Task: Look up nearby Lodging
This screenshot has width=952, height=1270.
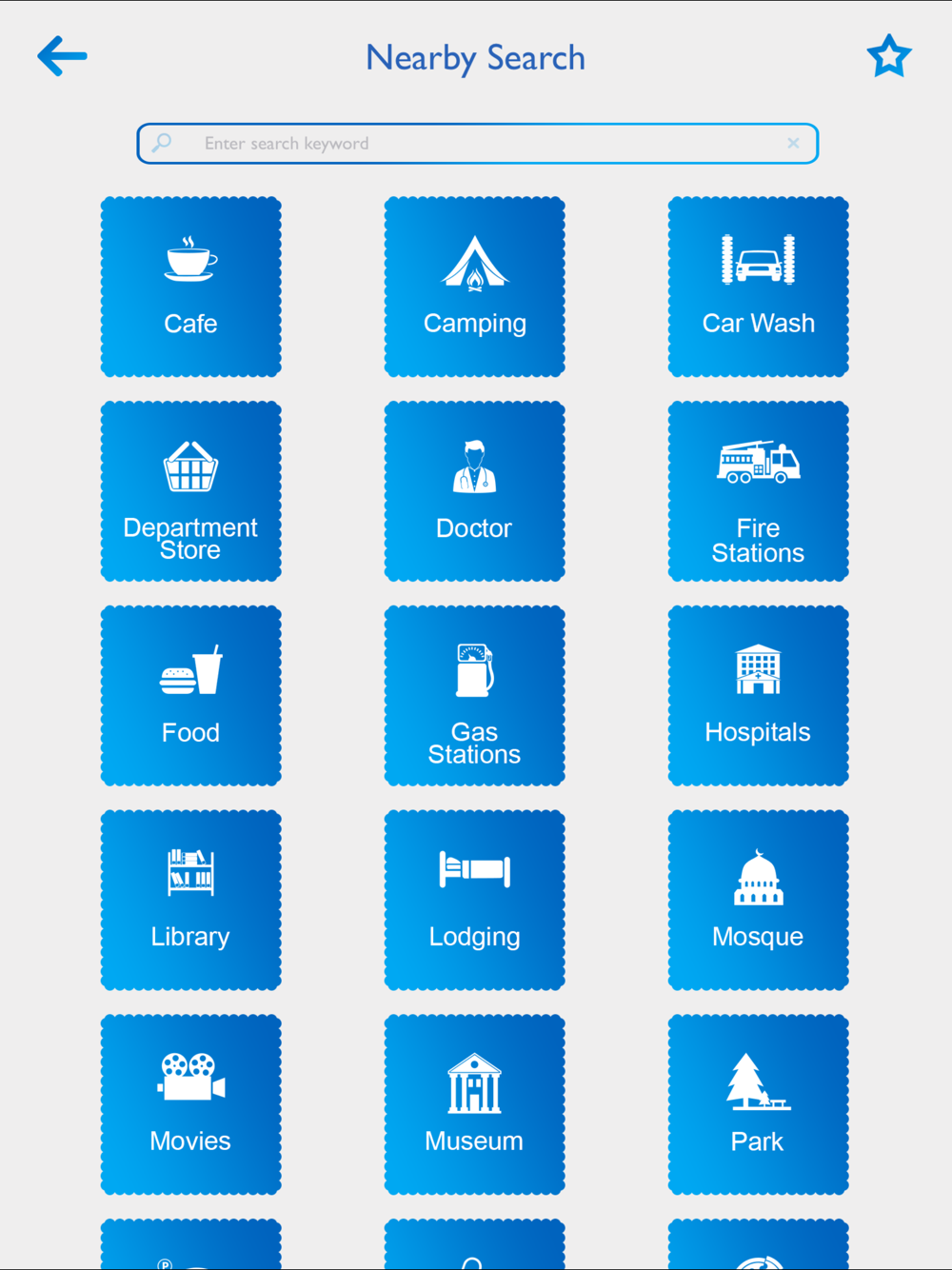Action: click(475, 901)
